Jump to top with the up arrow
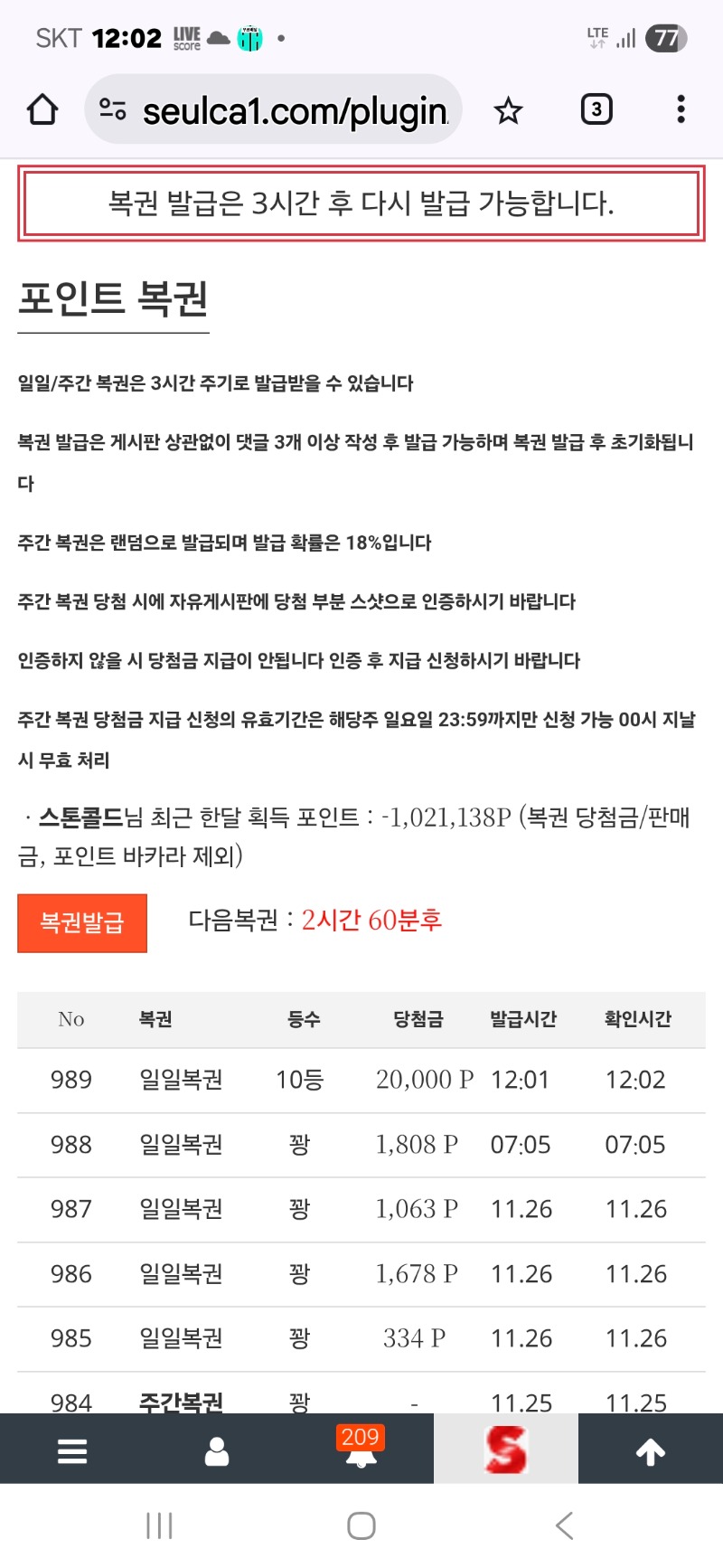 651,1450
